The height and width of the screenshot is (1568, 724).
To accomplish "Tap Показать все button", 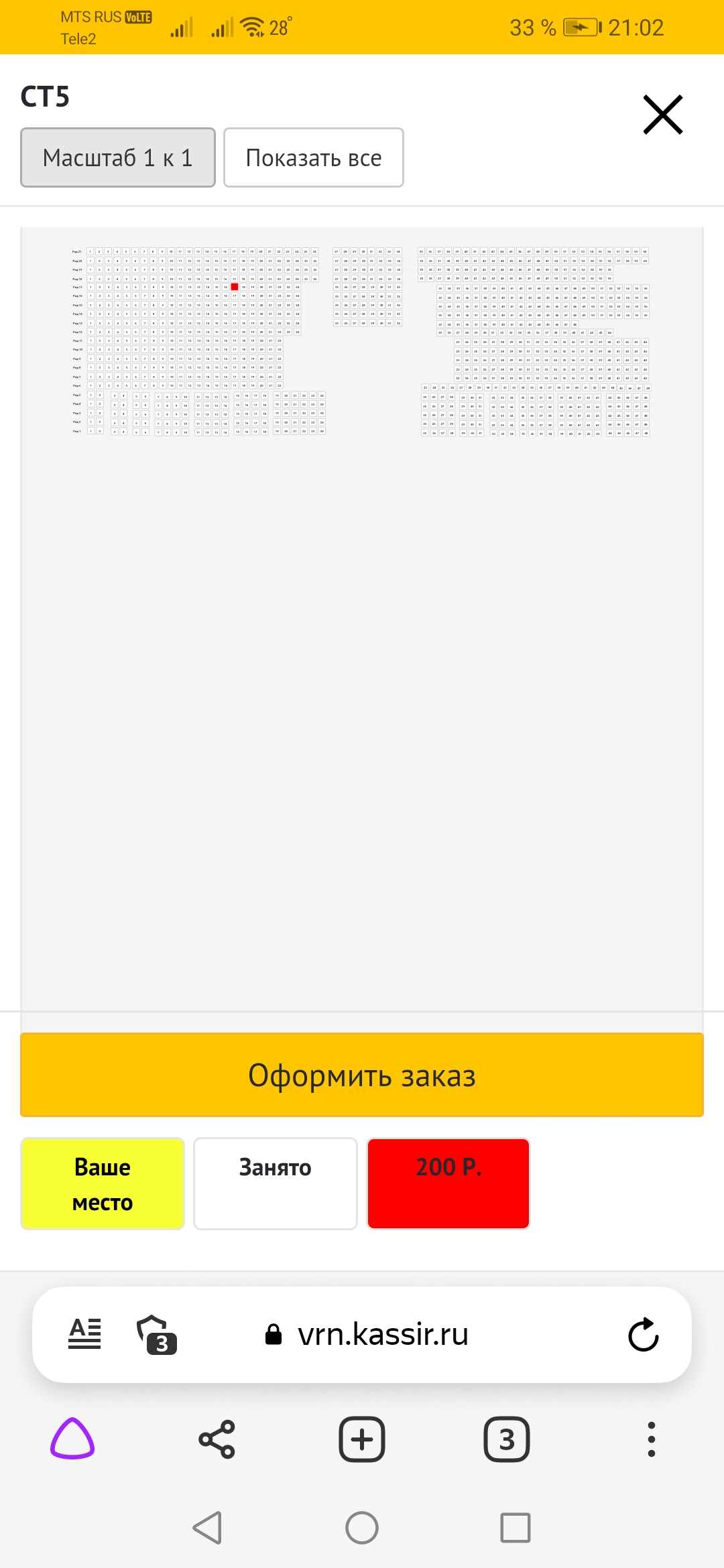I will [313, 157].
